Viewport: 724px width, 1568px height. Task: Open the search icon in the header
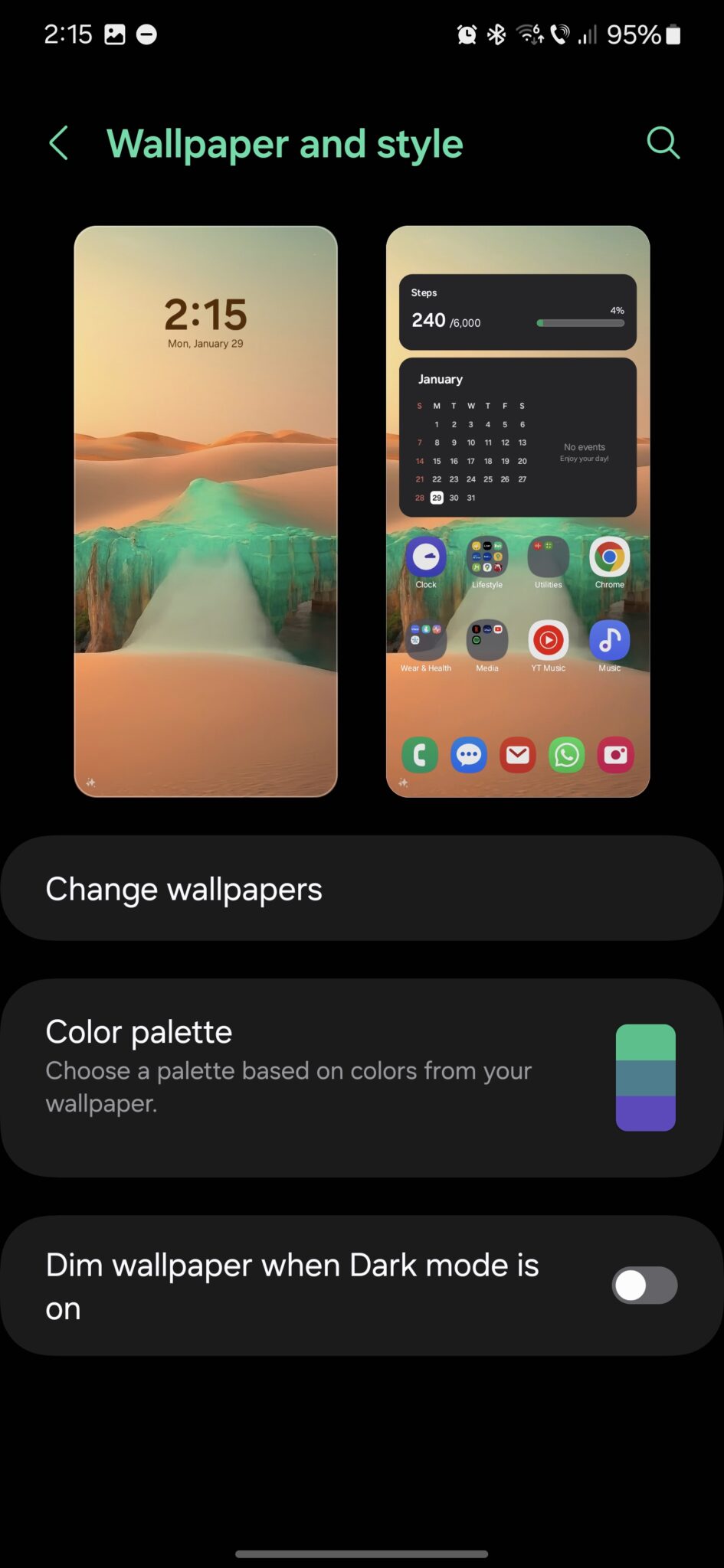pyautogui.click(x=663, y=142)
